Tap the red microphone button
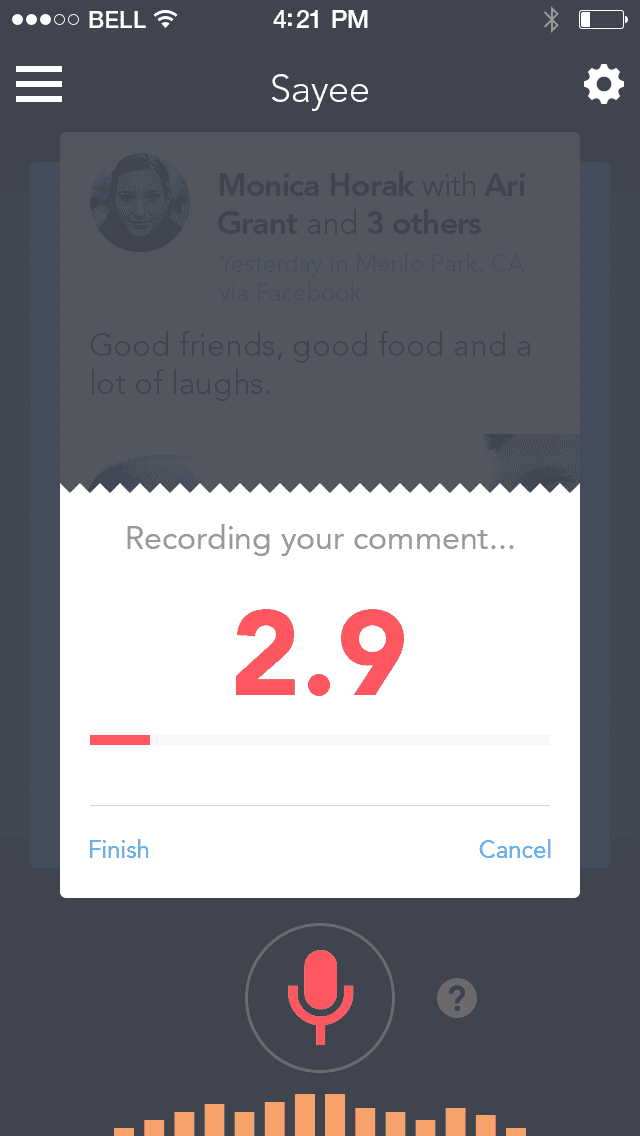Image resolution: width=640 pixels, height=1136 pixels. pyautogui.click(x=320, y=997)
